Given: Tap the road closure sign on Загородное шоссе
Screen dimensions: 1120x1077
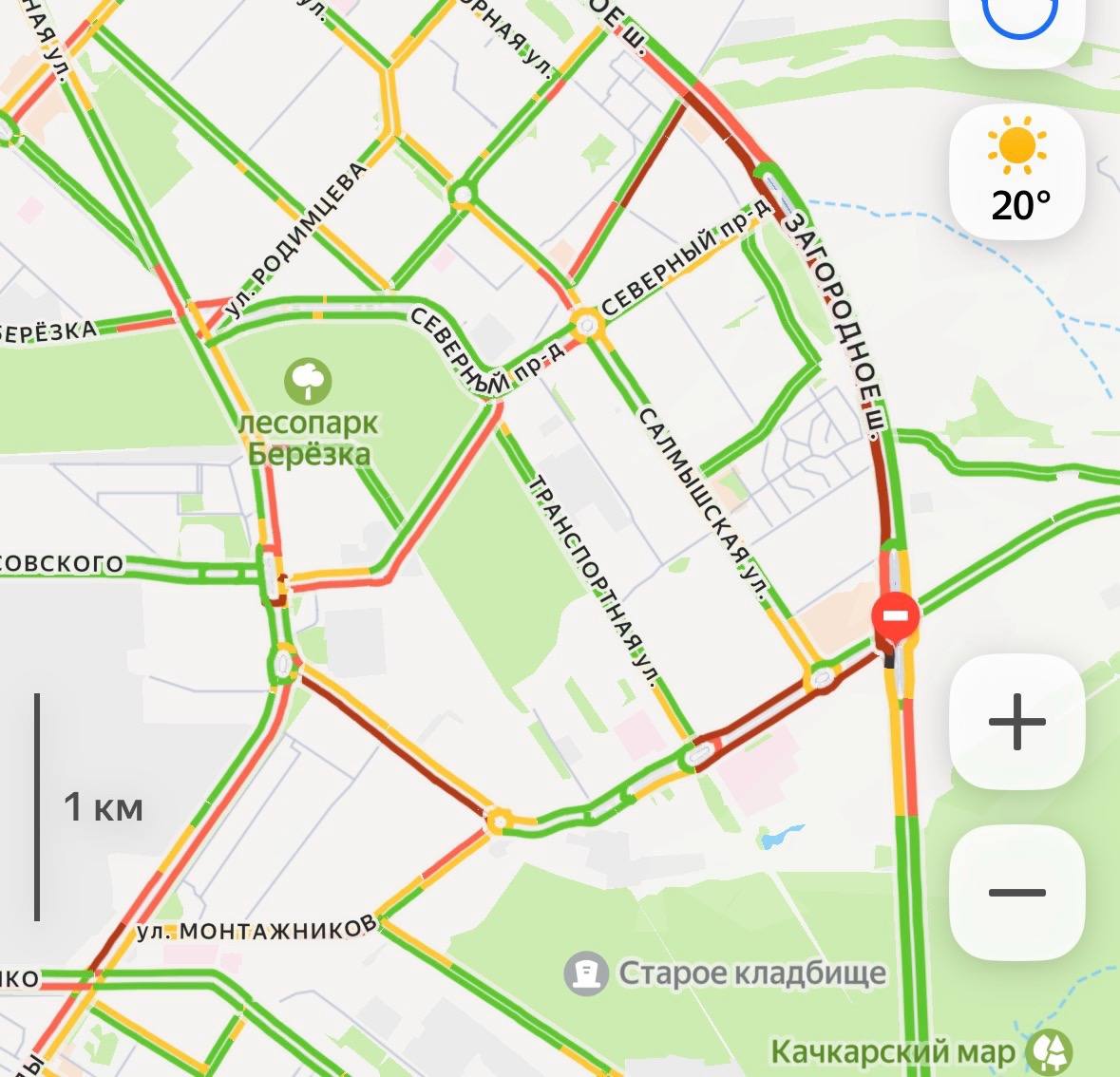Looking at the screenshot, I should (895, 615).
